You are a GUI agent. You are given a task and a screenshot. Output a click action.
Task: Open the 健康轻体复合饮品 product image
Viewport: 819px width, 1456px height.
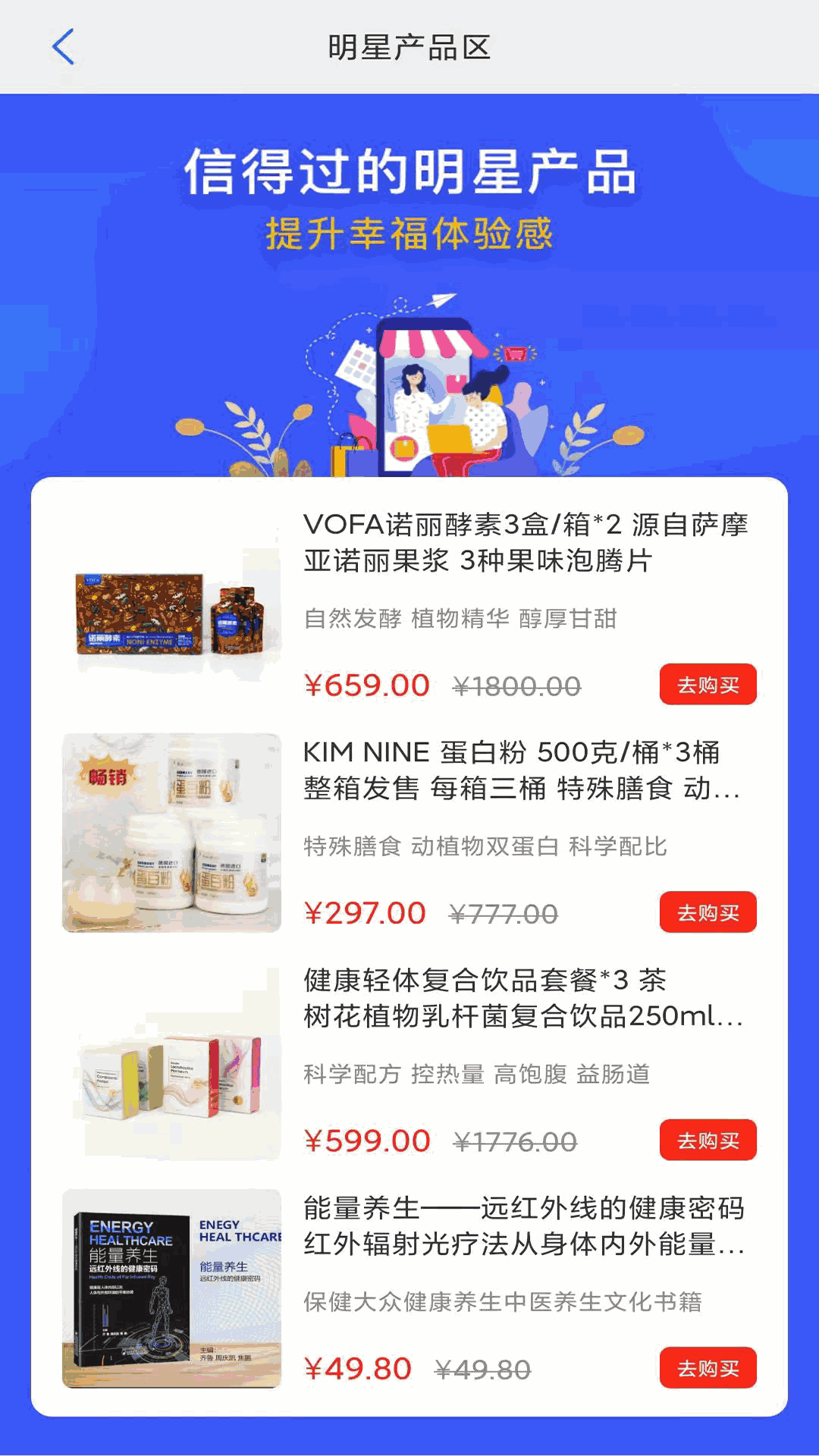tap(171, 1062)
